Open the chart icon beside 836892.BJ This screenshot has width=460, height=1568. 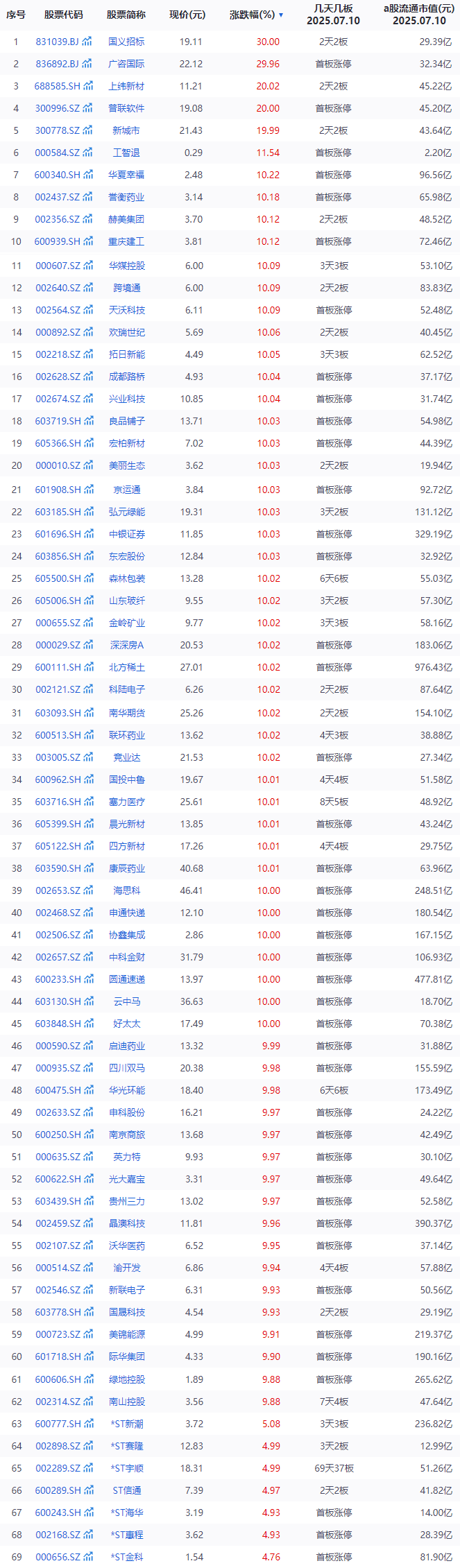point(87,64)
